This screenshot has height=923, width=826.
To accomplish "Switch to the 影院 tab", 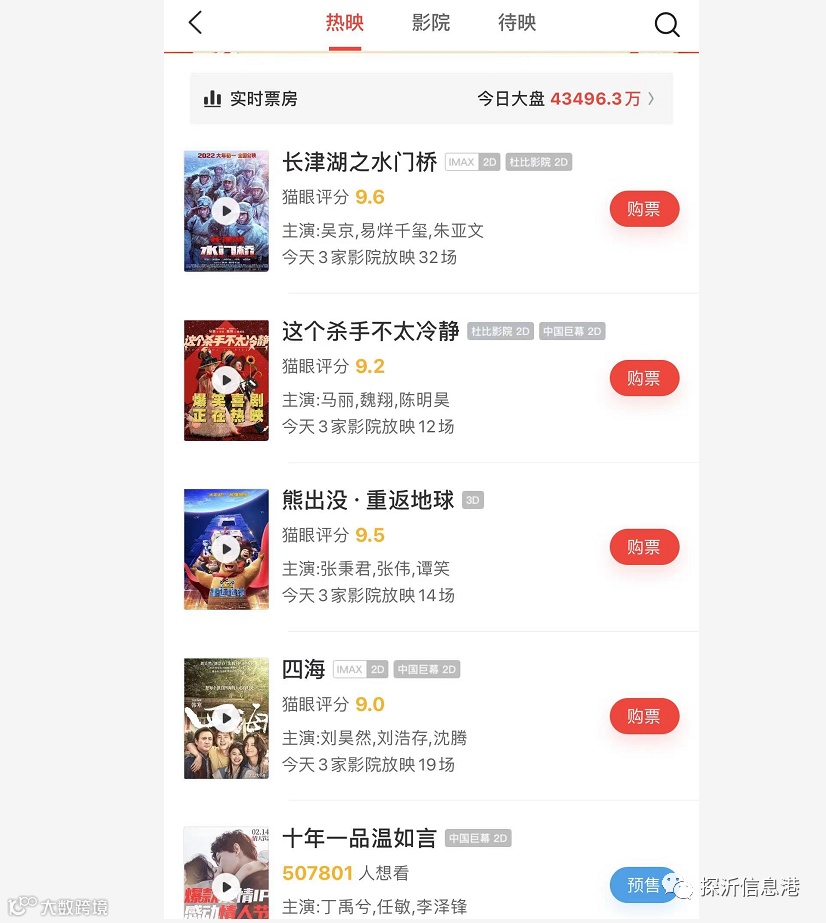I will [431, 23].
